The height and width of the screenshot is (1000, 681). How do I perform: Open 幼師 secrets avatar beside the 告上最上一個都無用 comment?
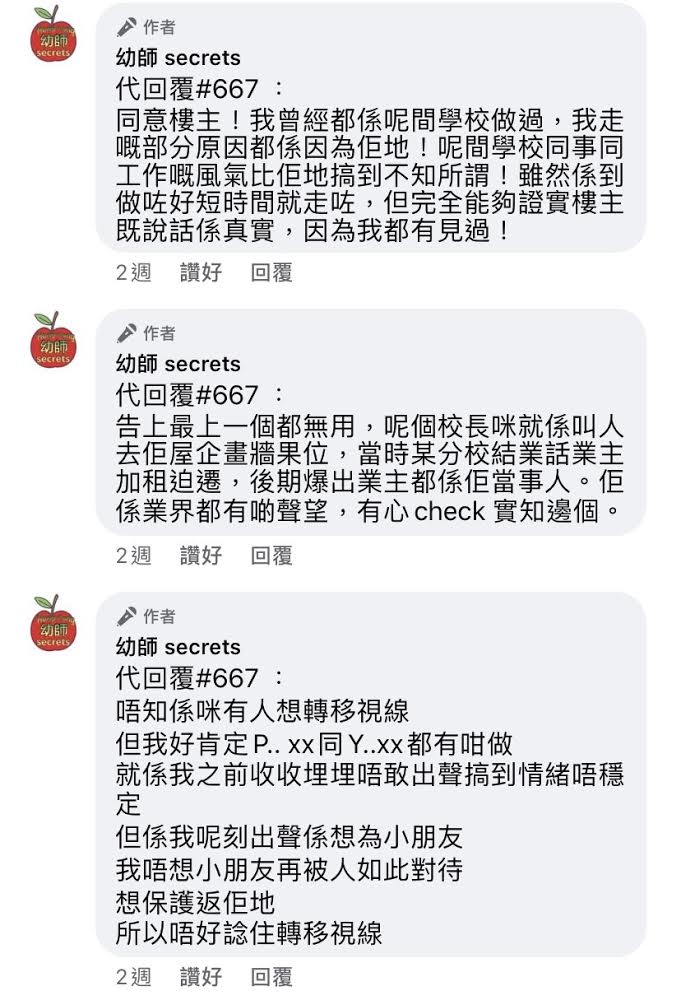point(53,340)
